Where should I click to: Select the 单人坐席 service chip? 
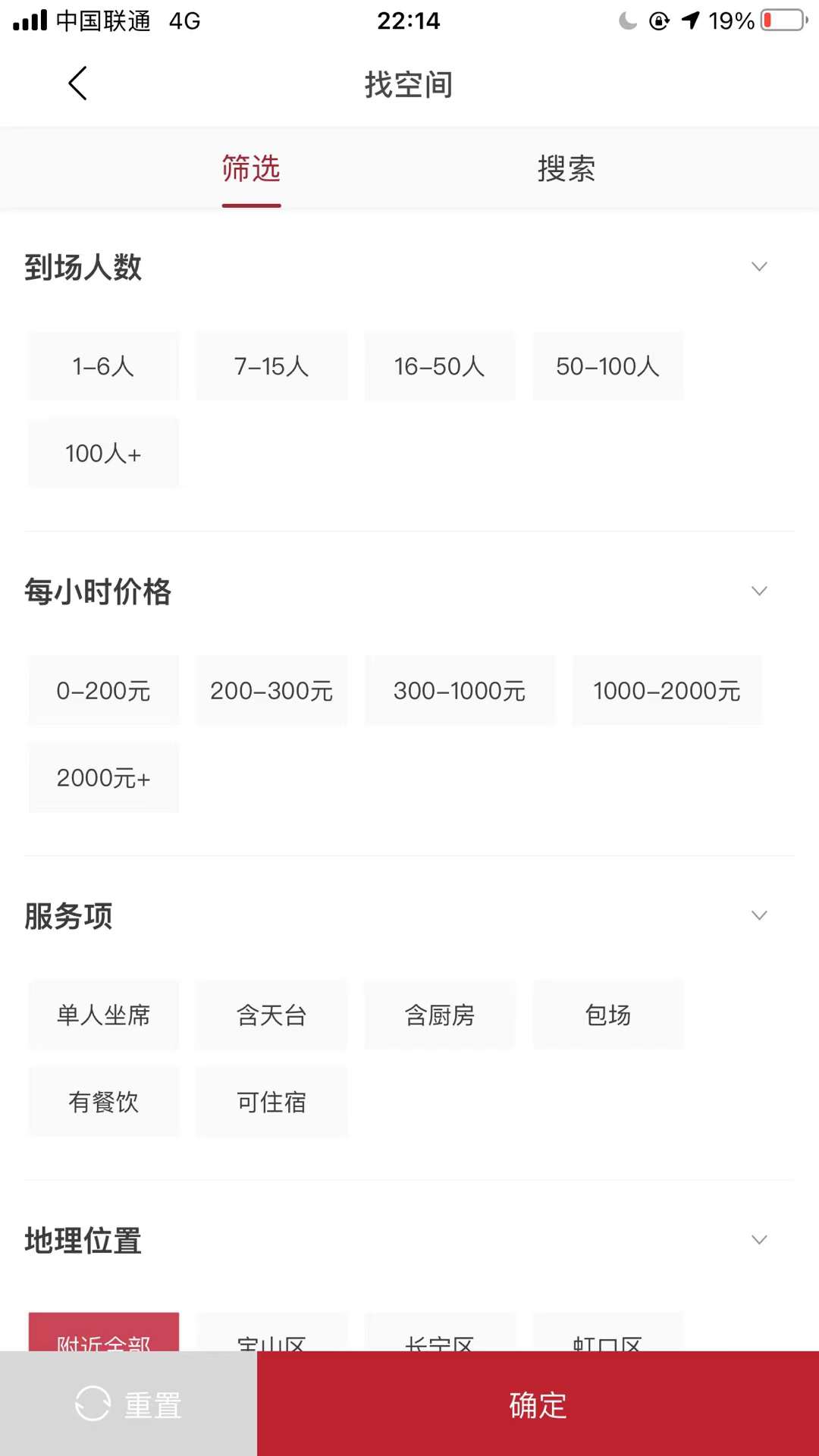104,1015
